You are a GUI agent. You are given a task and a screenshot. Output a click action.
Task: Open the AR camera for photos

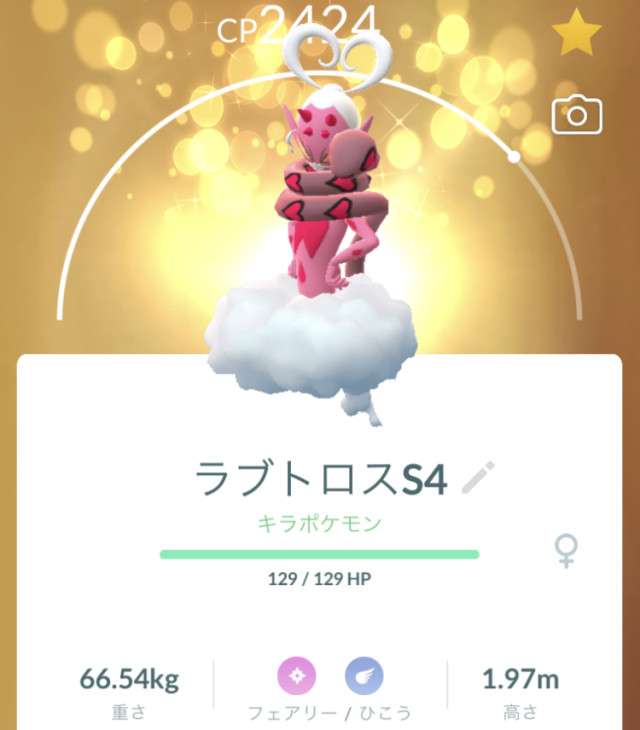point(576,116)
